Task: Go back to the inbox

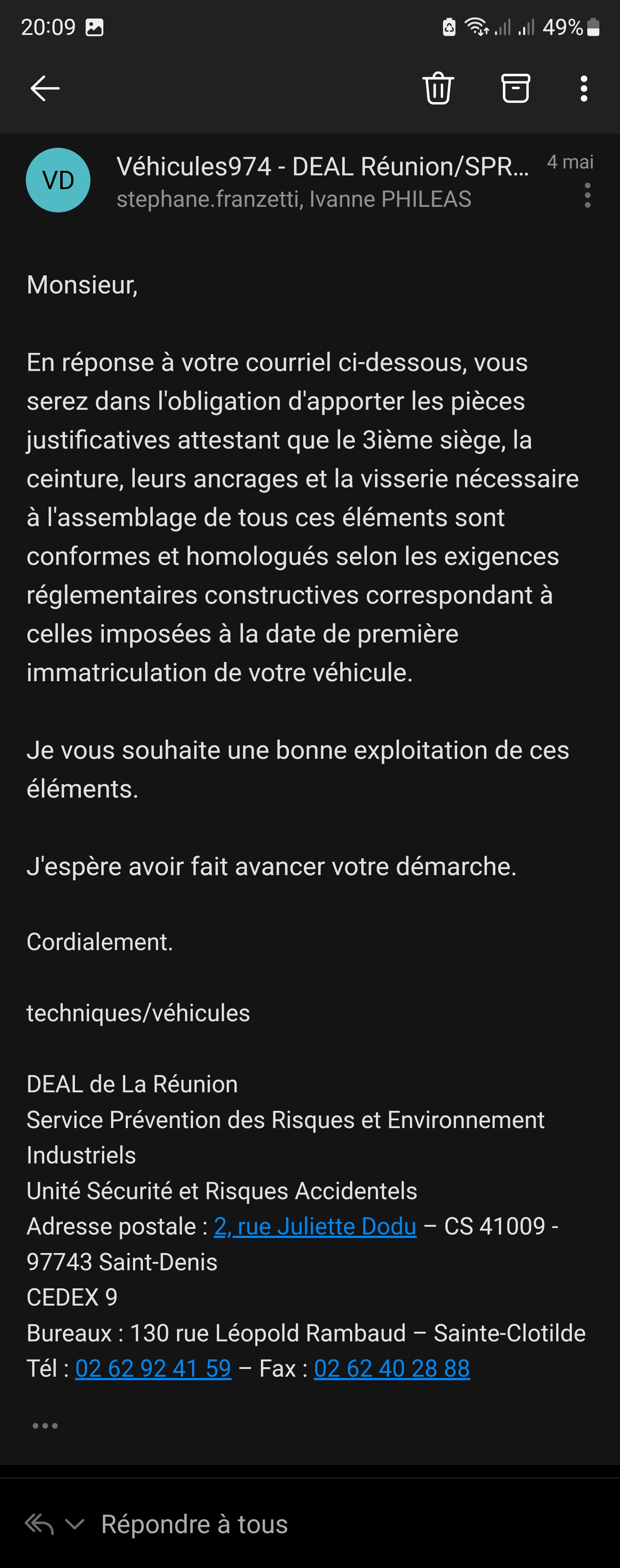Action: [x=45, y=89]
